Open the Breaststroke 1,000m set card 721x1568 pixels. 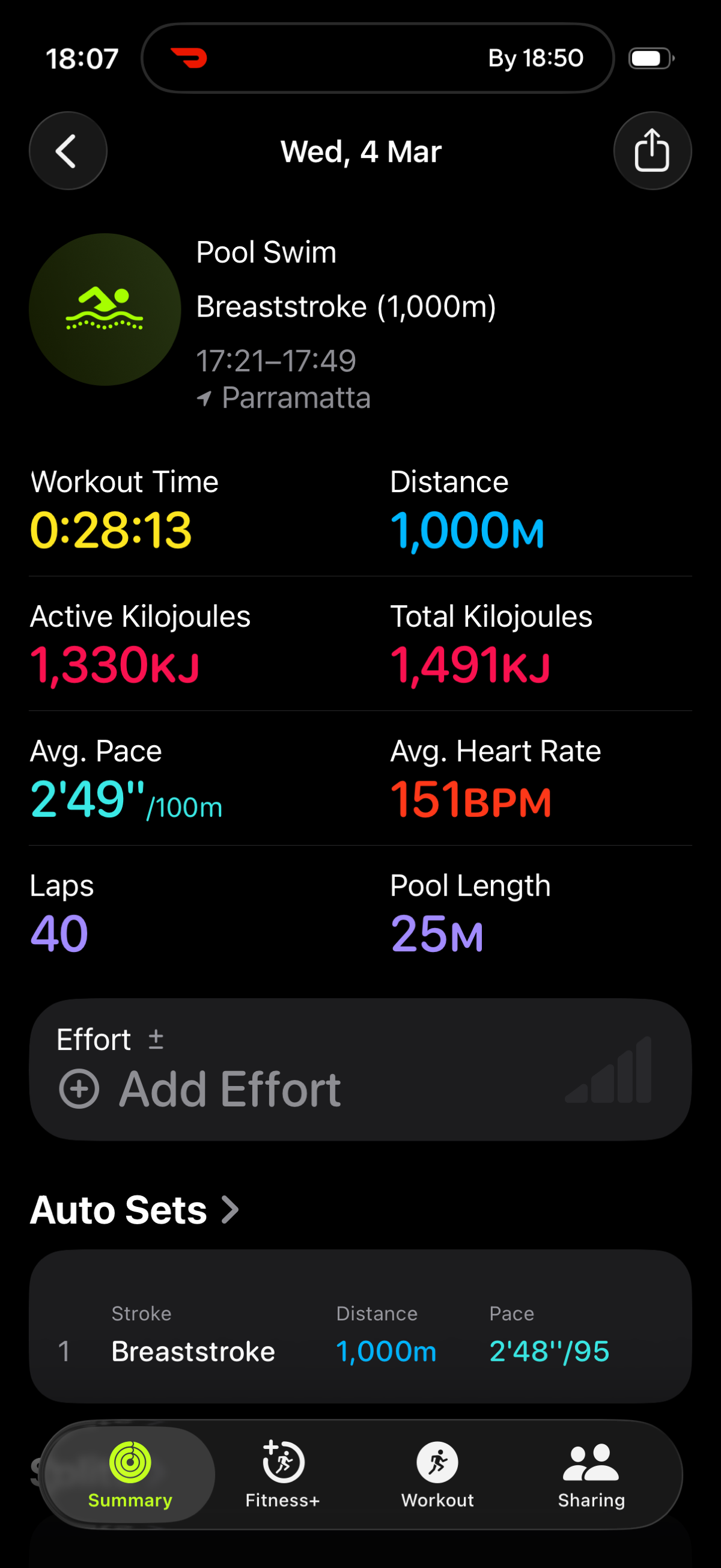(360, 1327)
